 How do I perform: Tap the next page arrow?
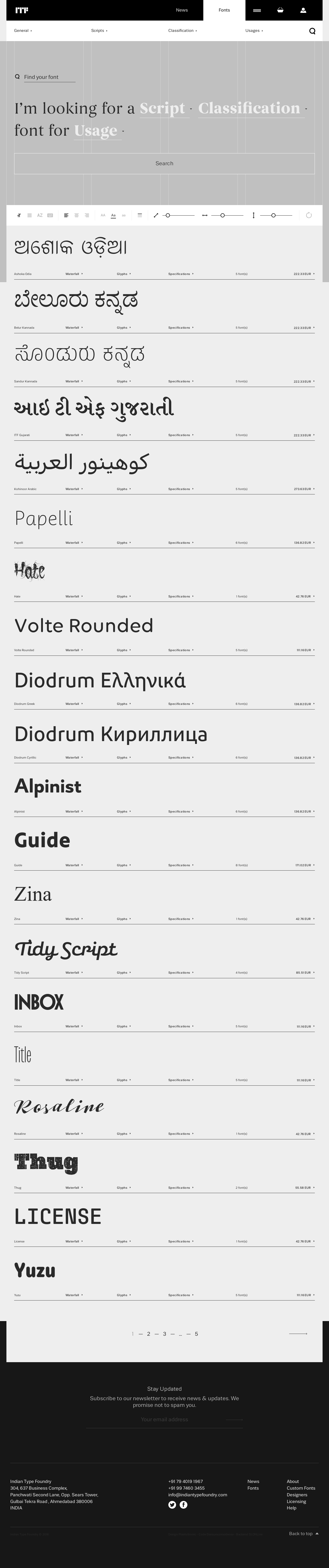(x=298, y=1334)
